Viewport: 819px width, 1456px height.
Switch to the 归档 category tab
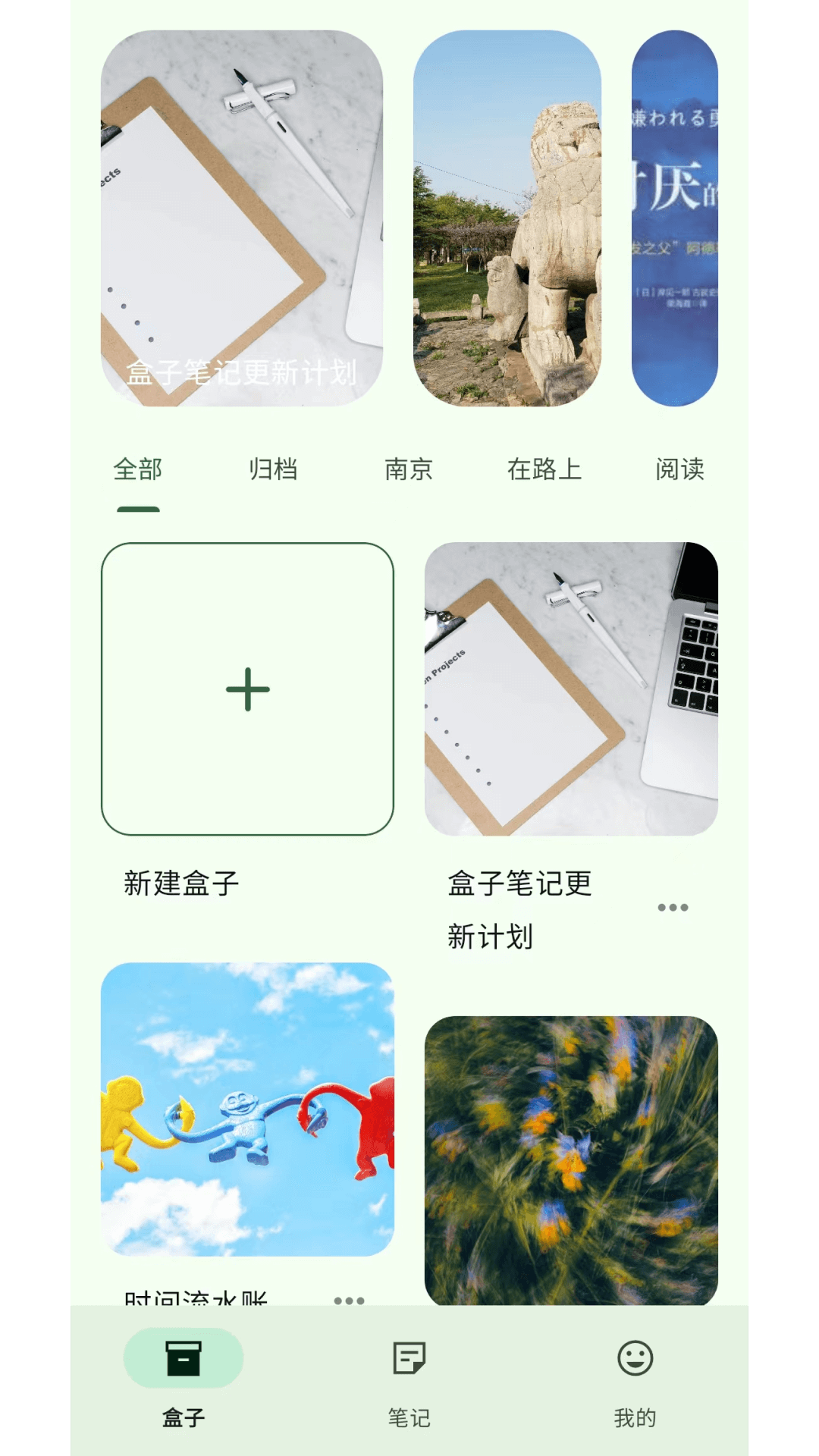275,469
